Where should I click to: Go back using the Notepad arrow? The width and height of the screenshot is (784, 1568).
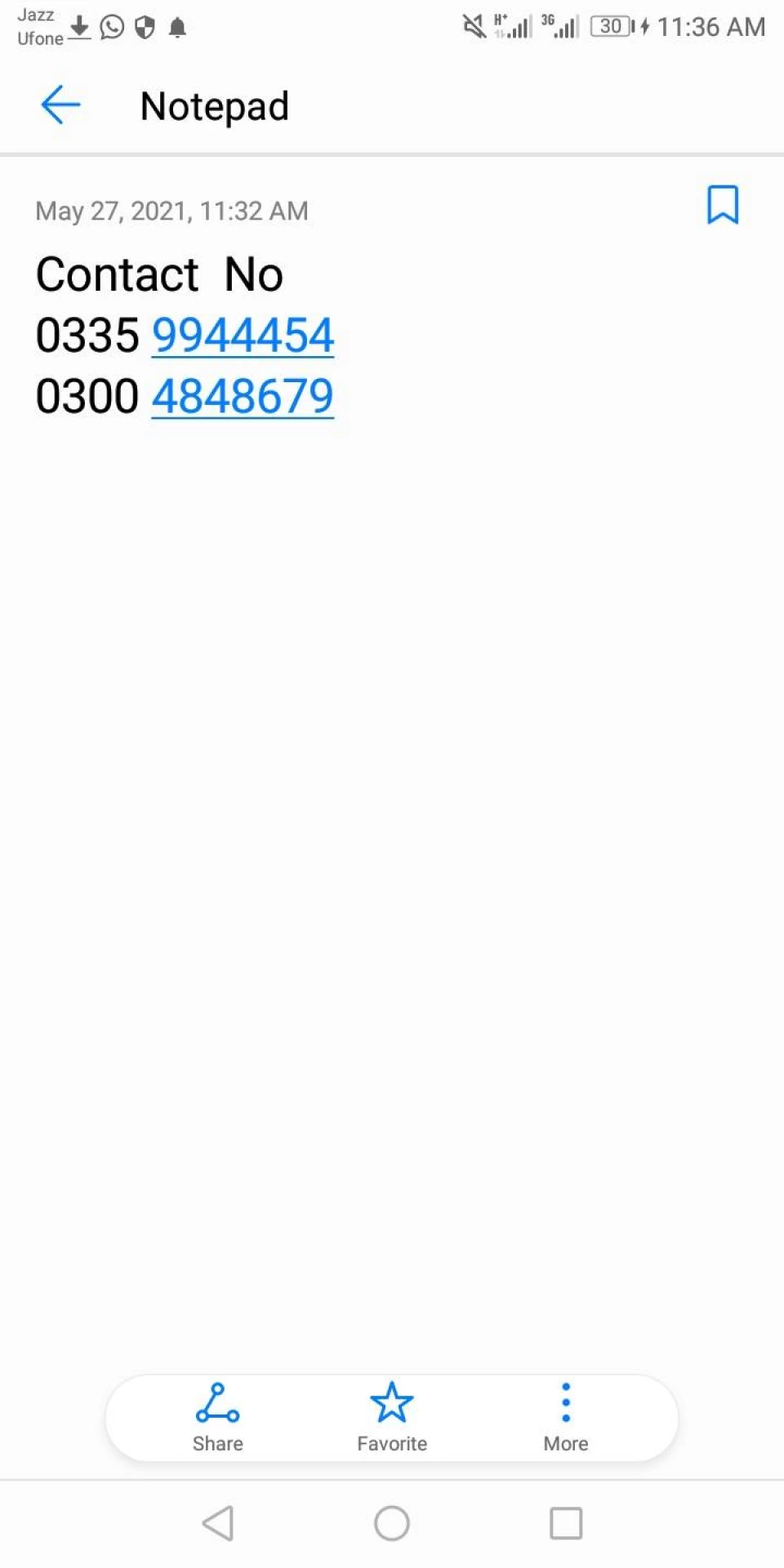click(x=60, y=105)
